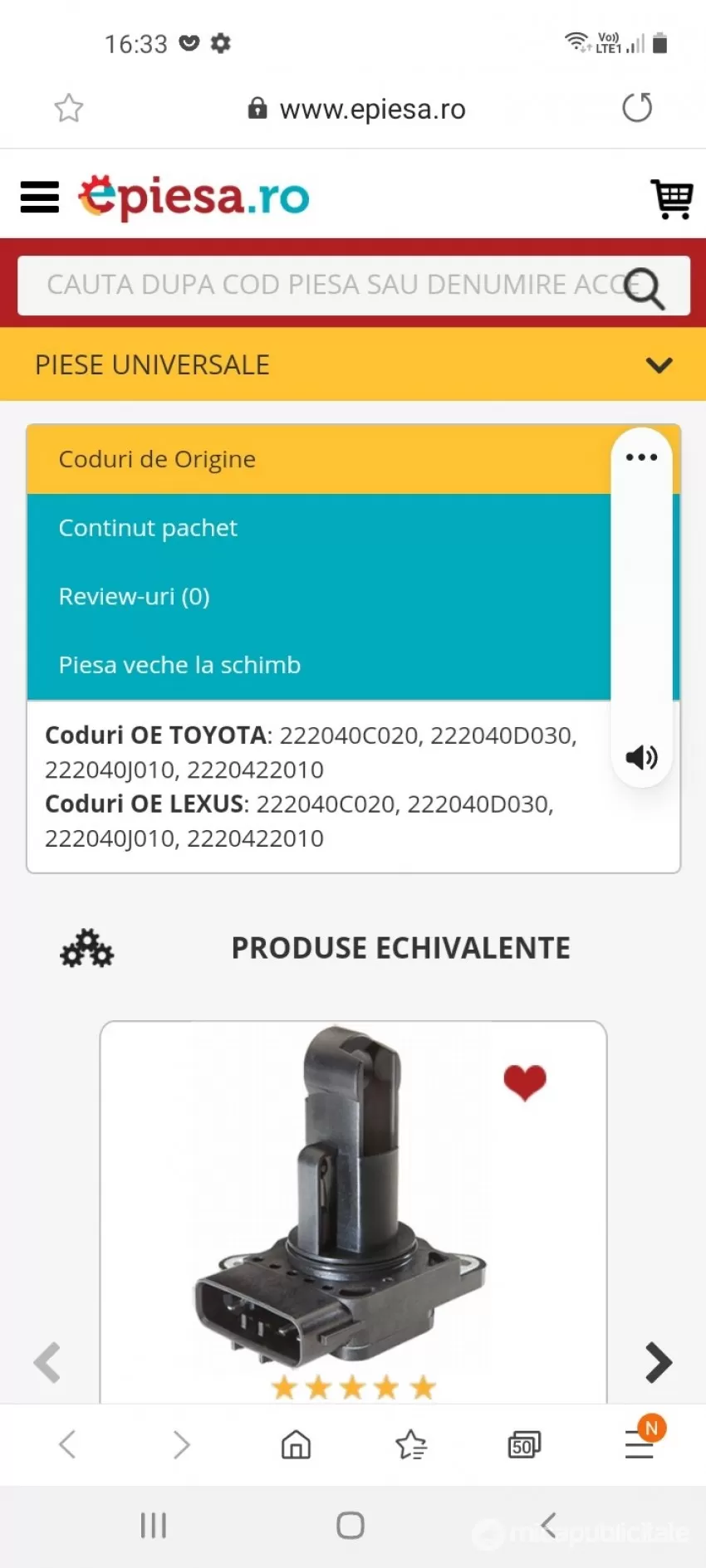Image resolution: width=706 pixels, height=1568 pixels.
Task: Tap the volume speaker icon
Action: [641, 757]
